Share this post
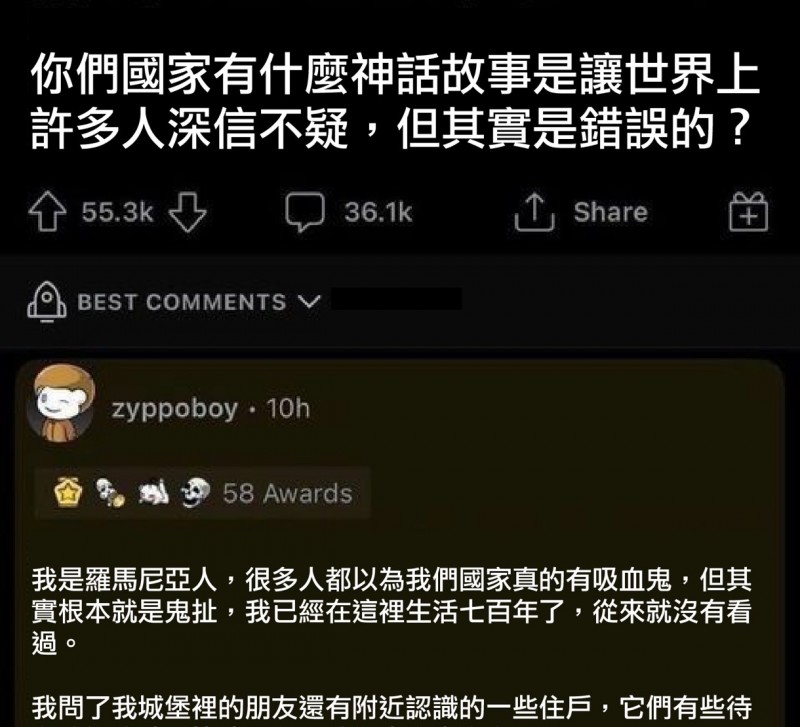The height and width of the screenshot is (727, 800). [581, 212]
